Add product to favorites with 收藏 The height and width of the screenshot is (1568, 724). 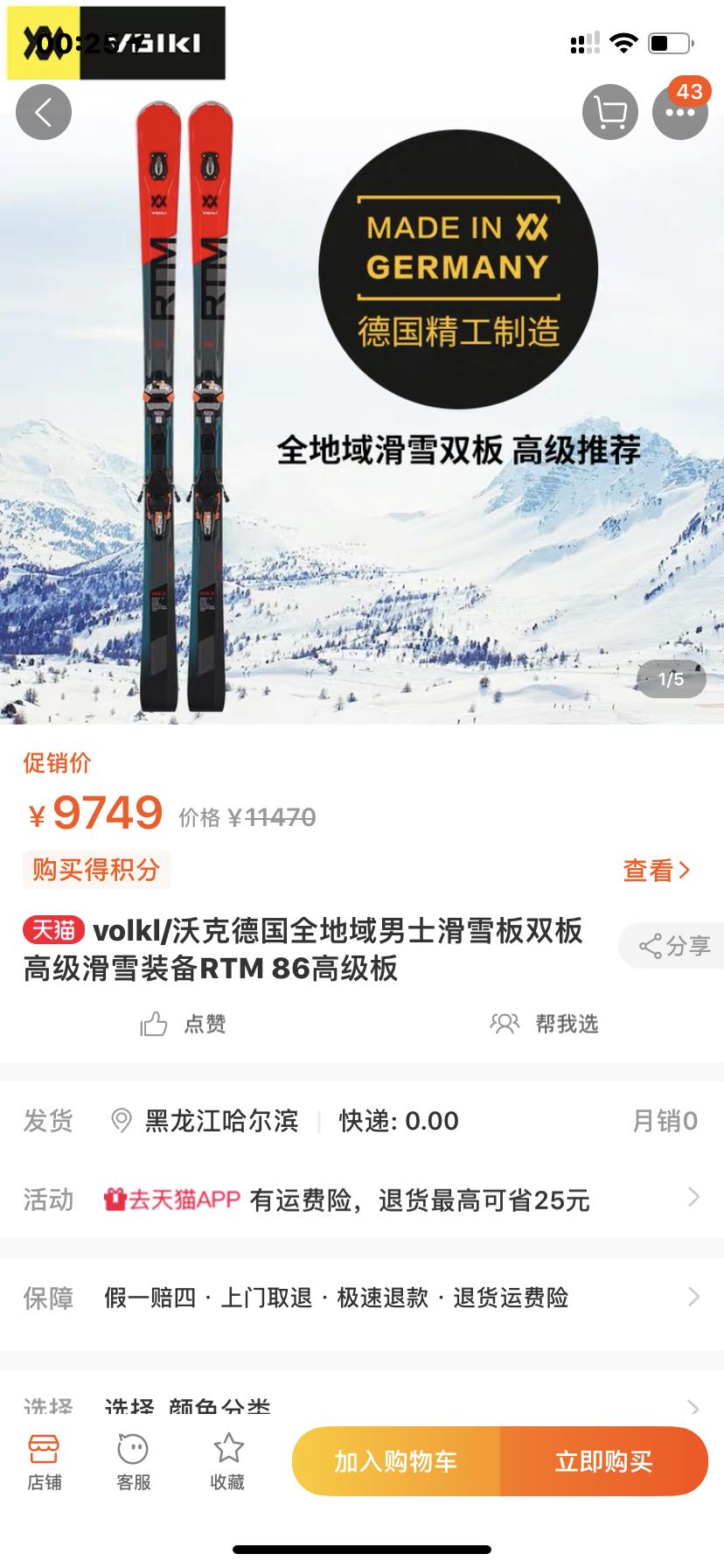tap(227, 1462)
